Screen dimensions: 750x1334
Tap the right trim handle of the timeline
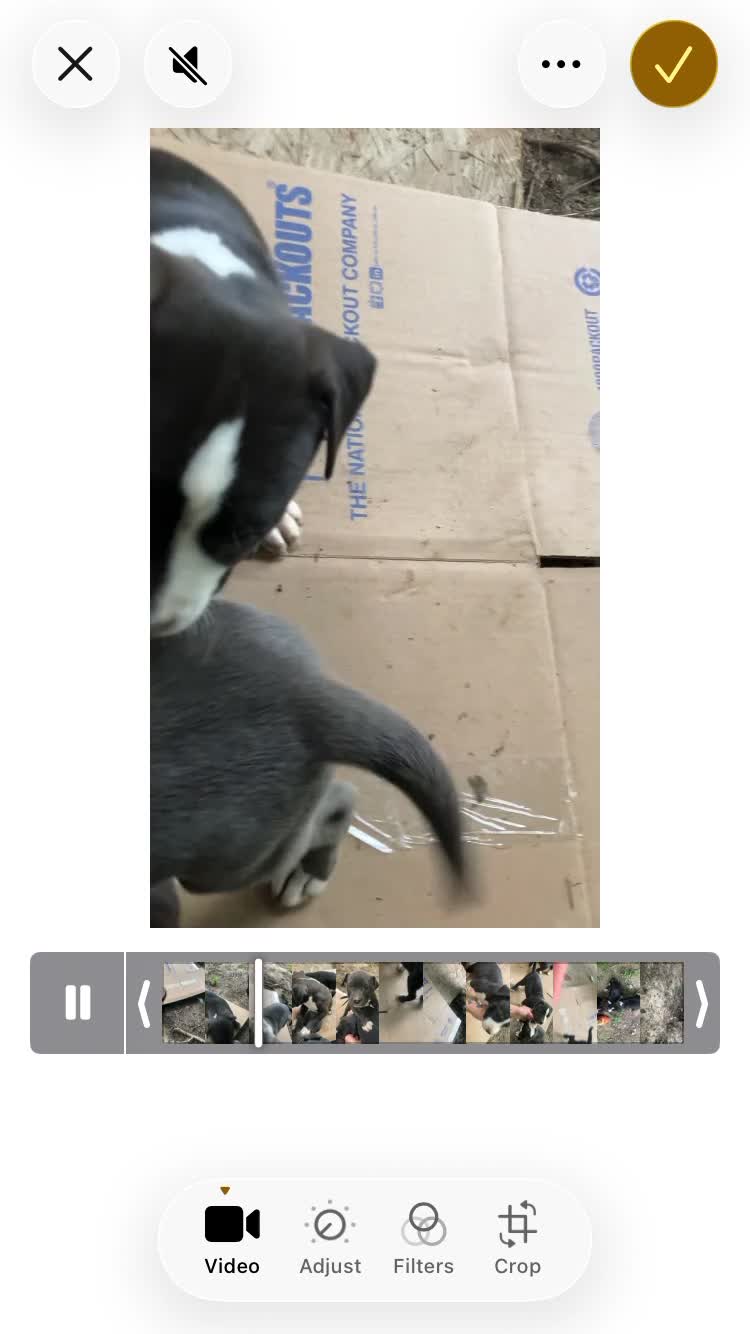tap(701, 1003)
